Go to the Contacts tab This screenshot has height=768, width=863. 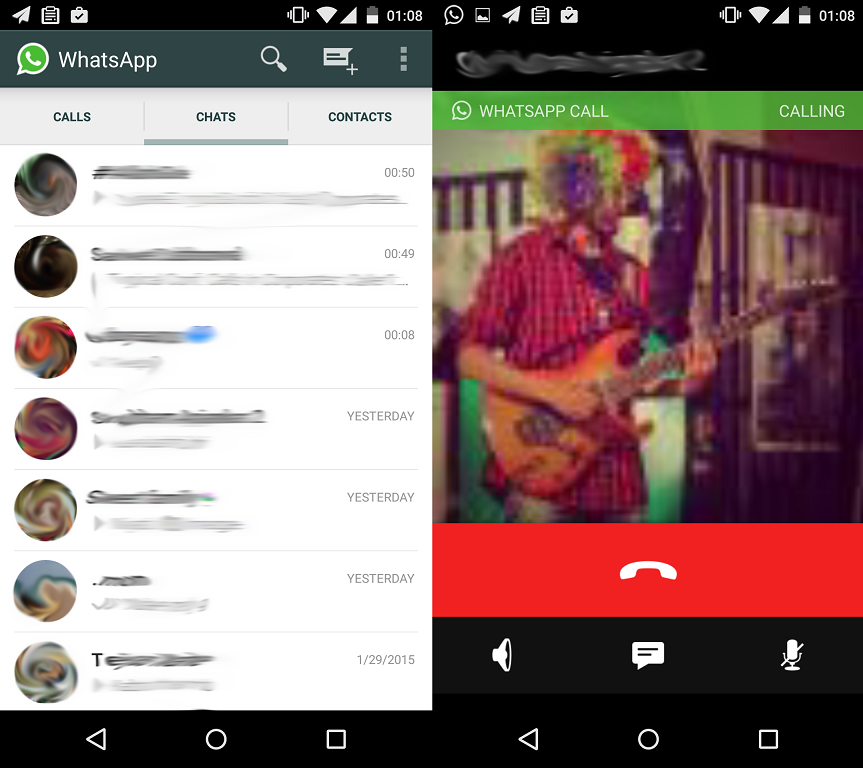[360, 117]
